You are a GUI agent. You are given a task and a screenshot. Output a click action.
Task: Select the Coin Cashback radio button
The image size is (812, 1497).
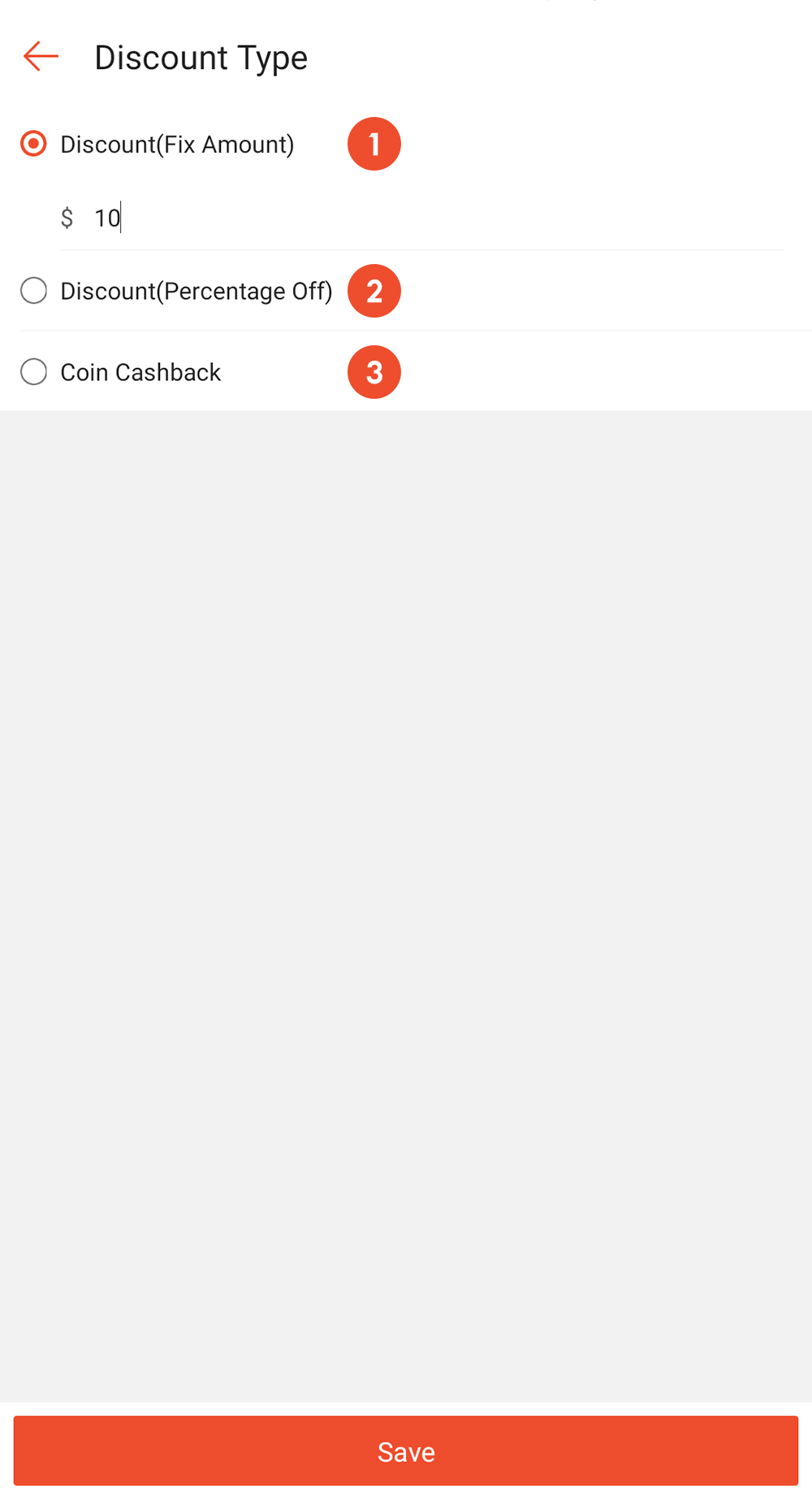tap(33, 371)
